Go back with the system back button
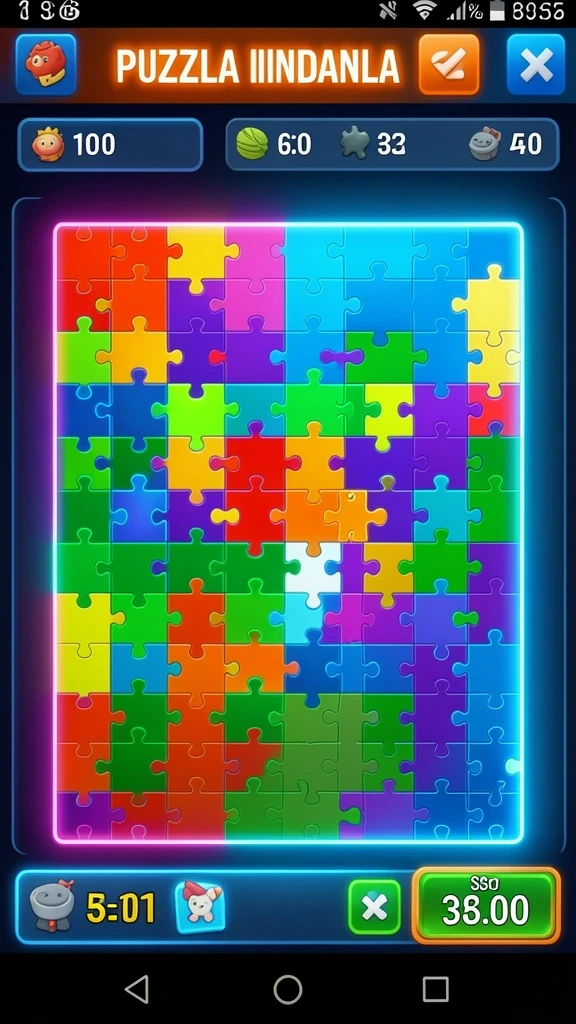Screen dimensions: 576x1024 click(136, 989)
